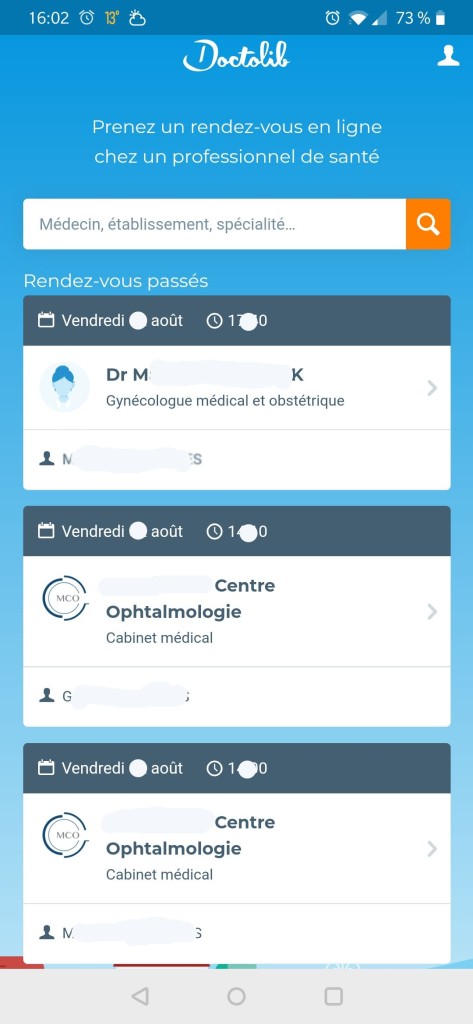This screenshot has height=1024, width=473.
Task: Go to the system home screen
Action: (x=236, y=996)
